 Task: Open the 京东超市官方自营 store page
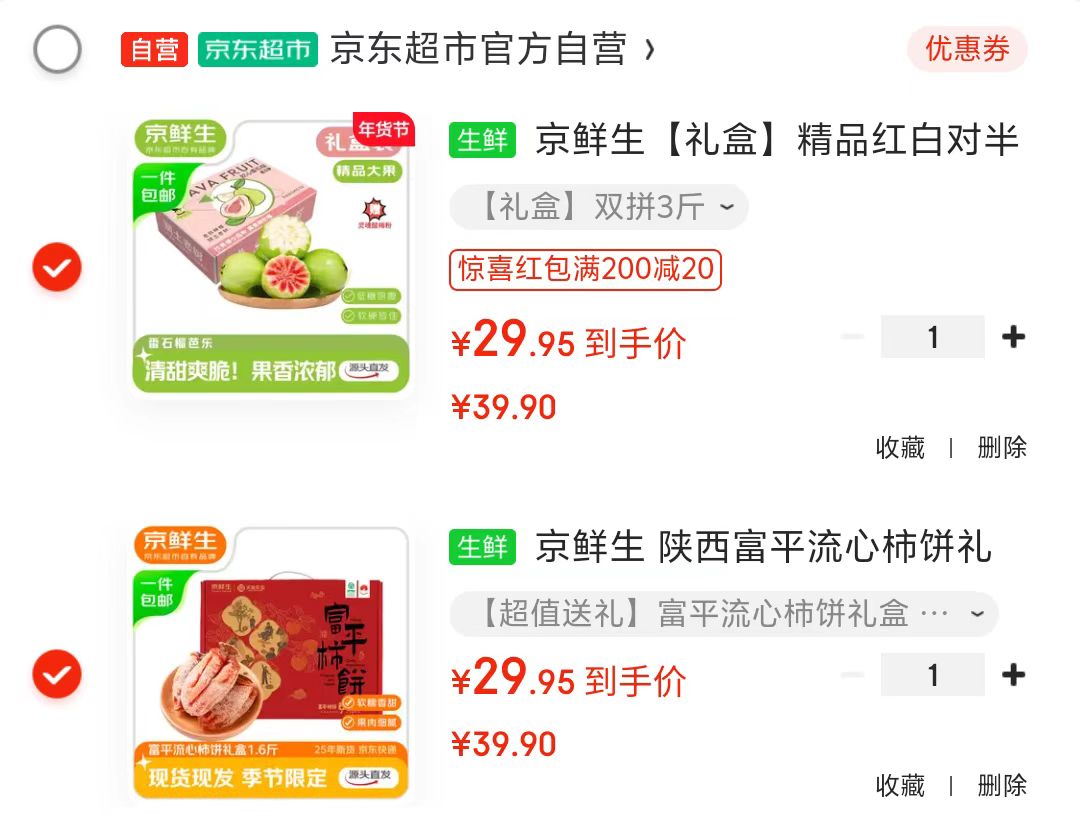492,50
